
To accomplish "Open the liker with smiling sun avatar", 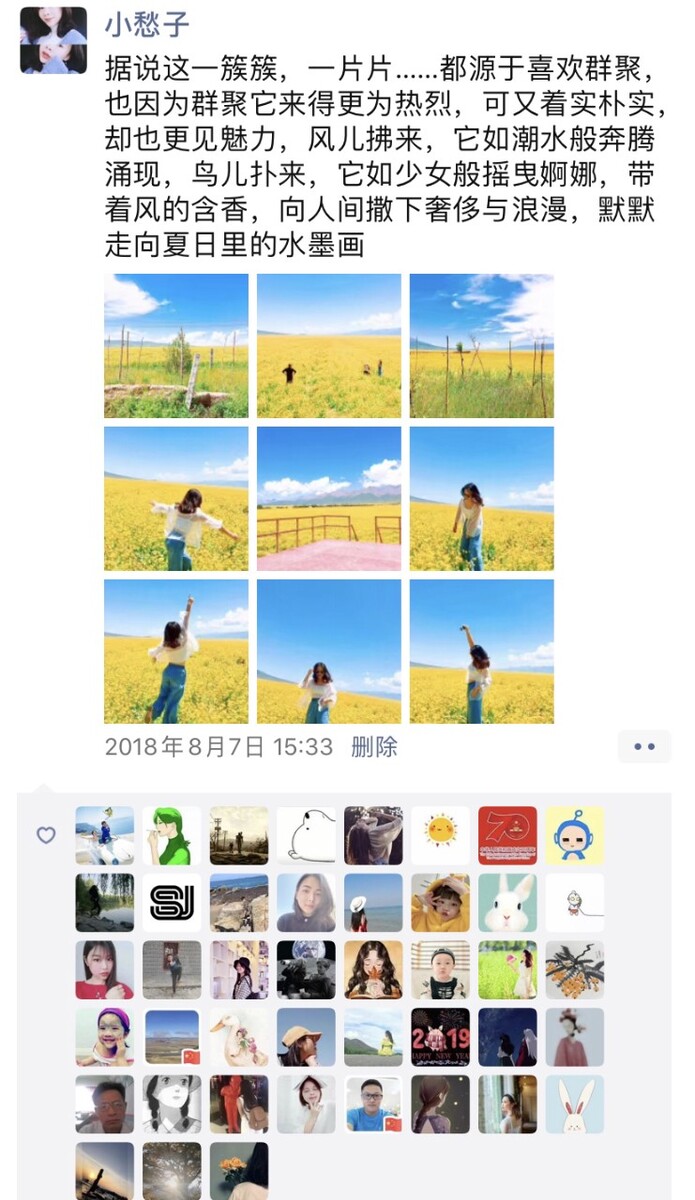I will pos(440,836).
